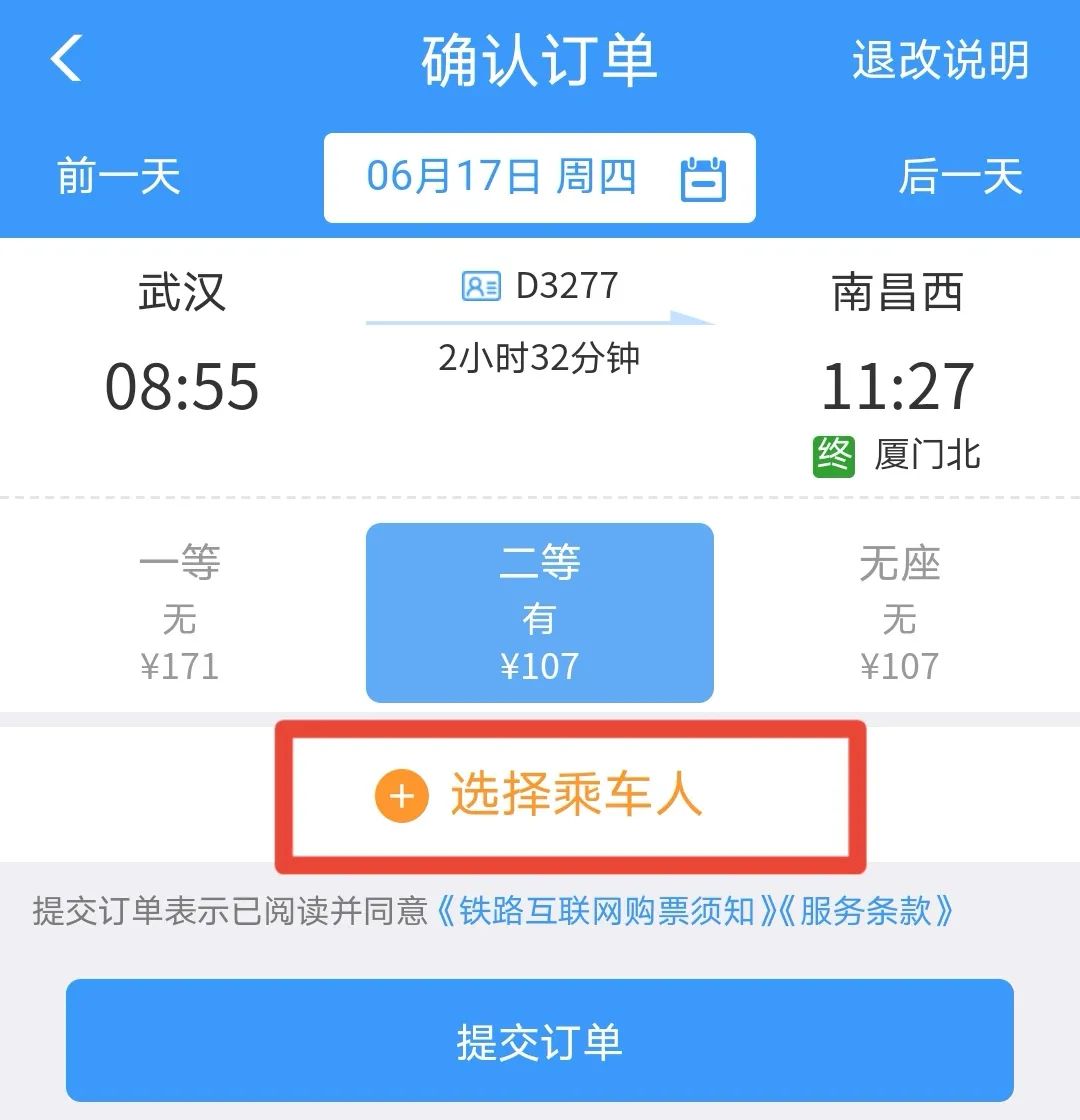Submit the order with 提交订单

[x=539, y=1040]
